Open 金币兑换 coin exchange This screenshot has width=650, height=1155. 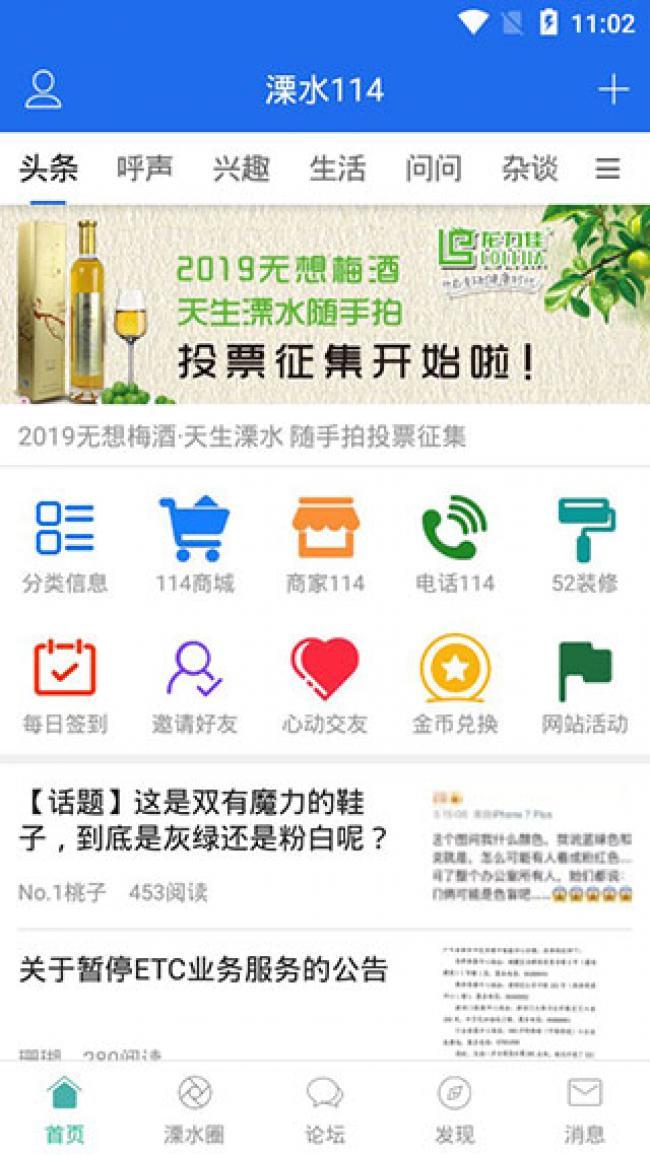pyautogui.click(x=455, y=686)
